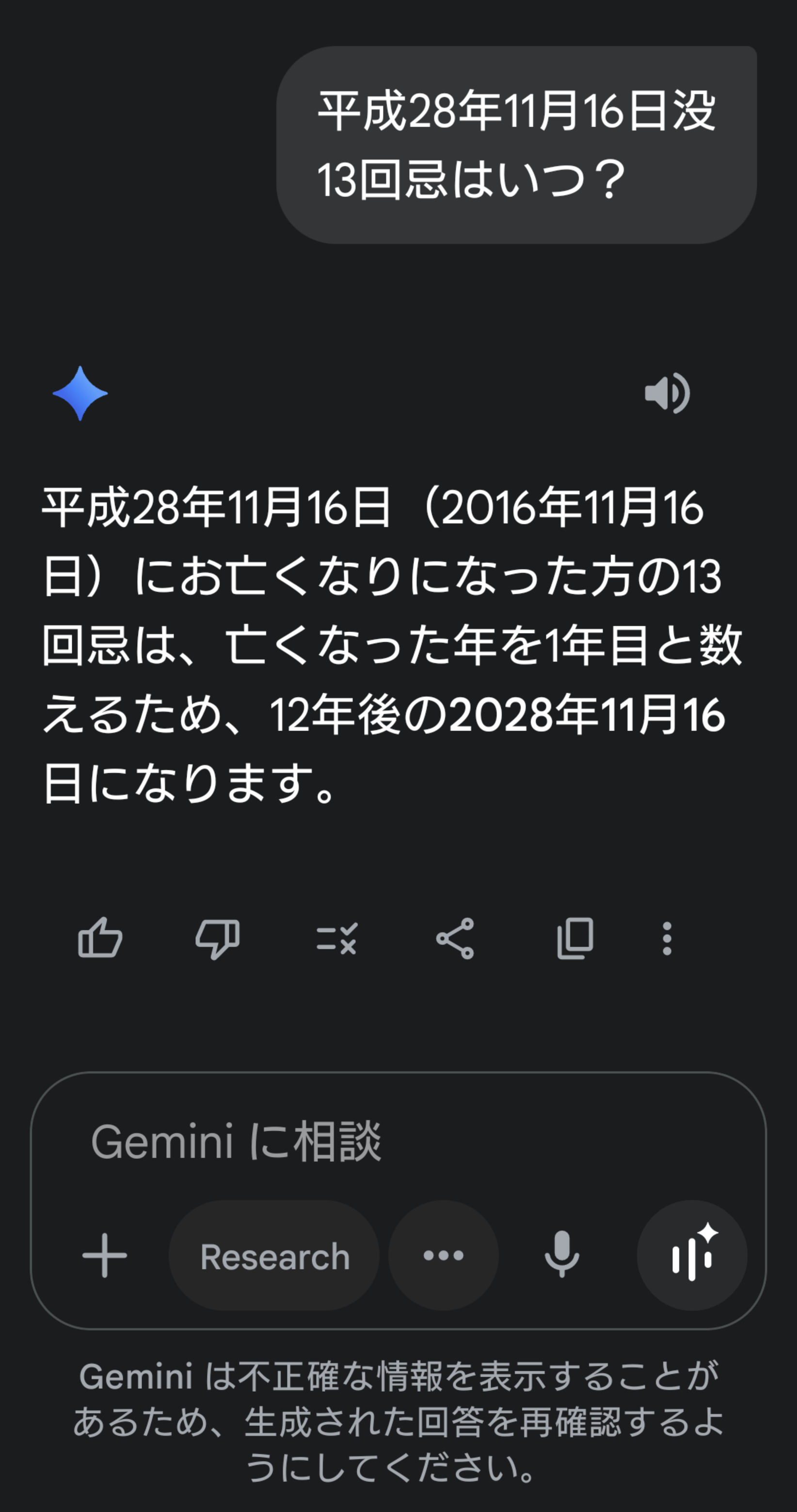797x1512 pixels.
Task: Focus the 'Gemini に相談' input field
Action: 352,1142
